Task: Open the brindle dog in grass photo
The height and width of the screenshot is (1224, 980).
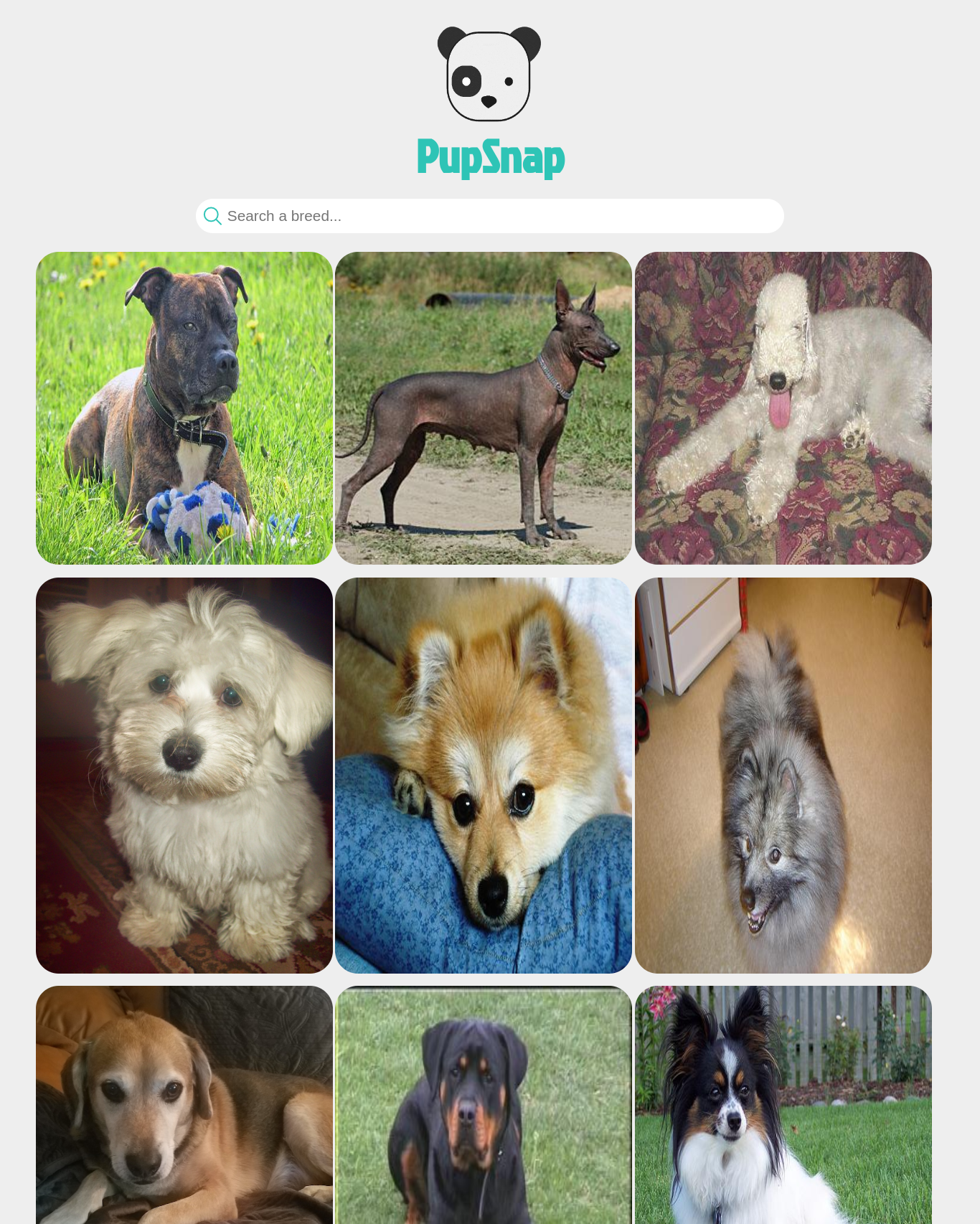Action: (x=184, y=408)
